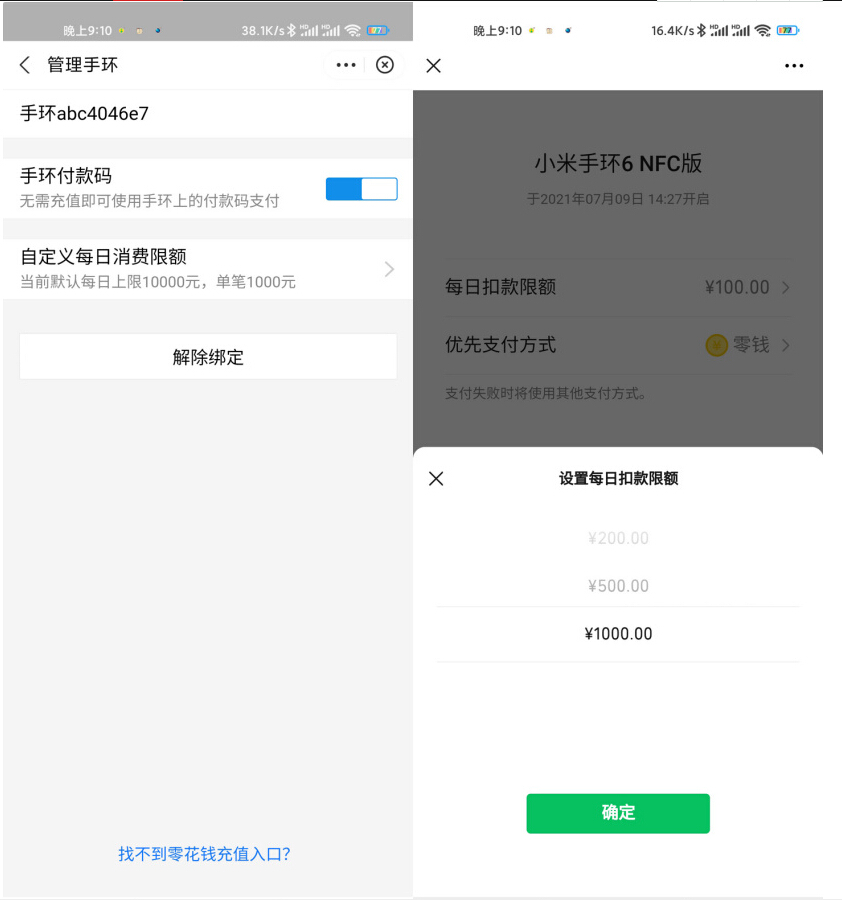
Task: Confirm the limit with 确定
Action: pyautogui.click(x=618, y=813)
